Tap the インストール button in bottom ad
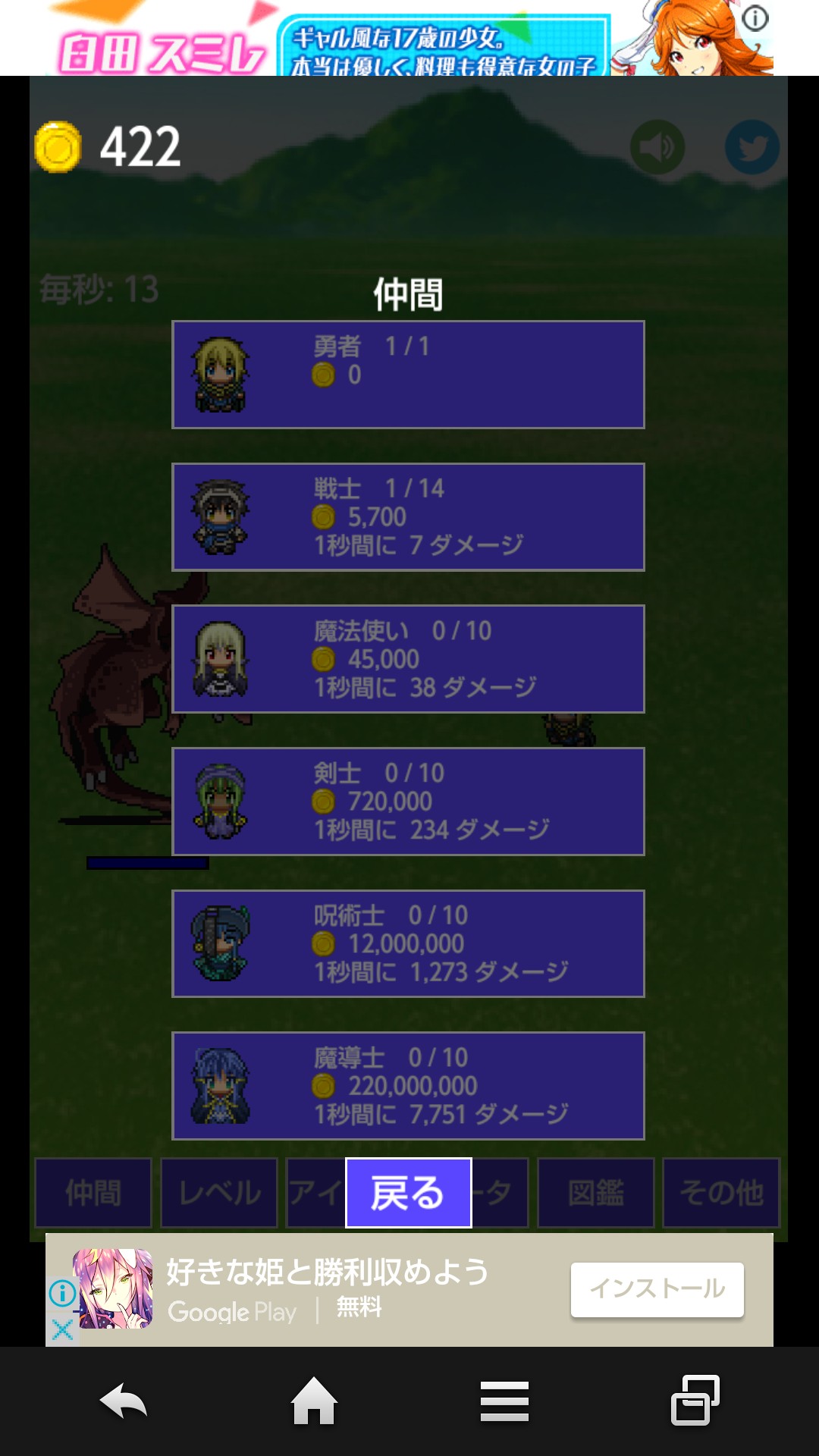This screenshot has width=819, height=1456. [657, 1289]
